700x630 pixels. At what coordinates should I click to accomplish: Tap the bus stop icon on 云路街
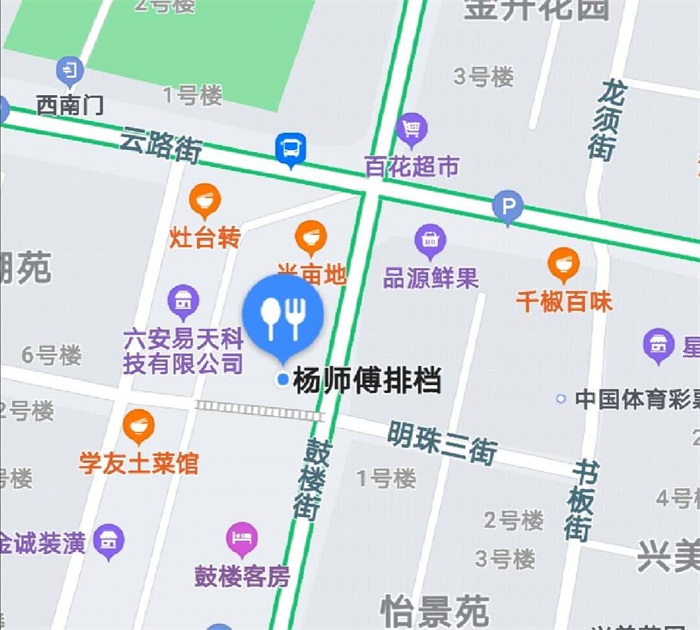(290, 151)
